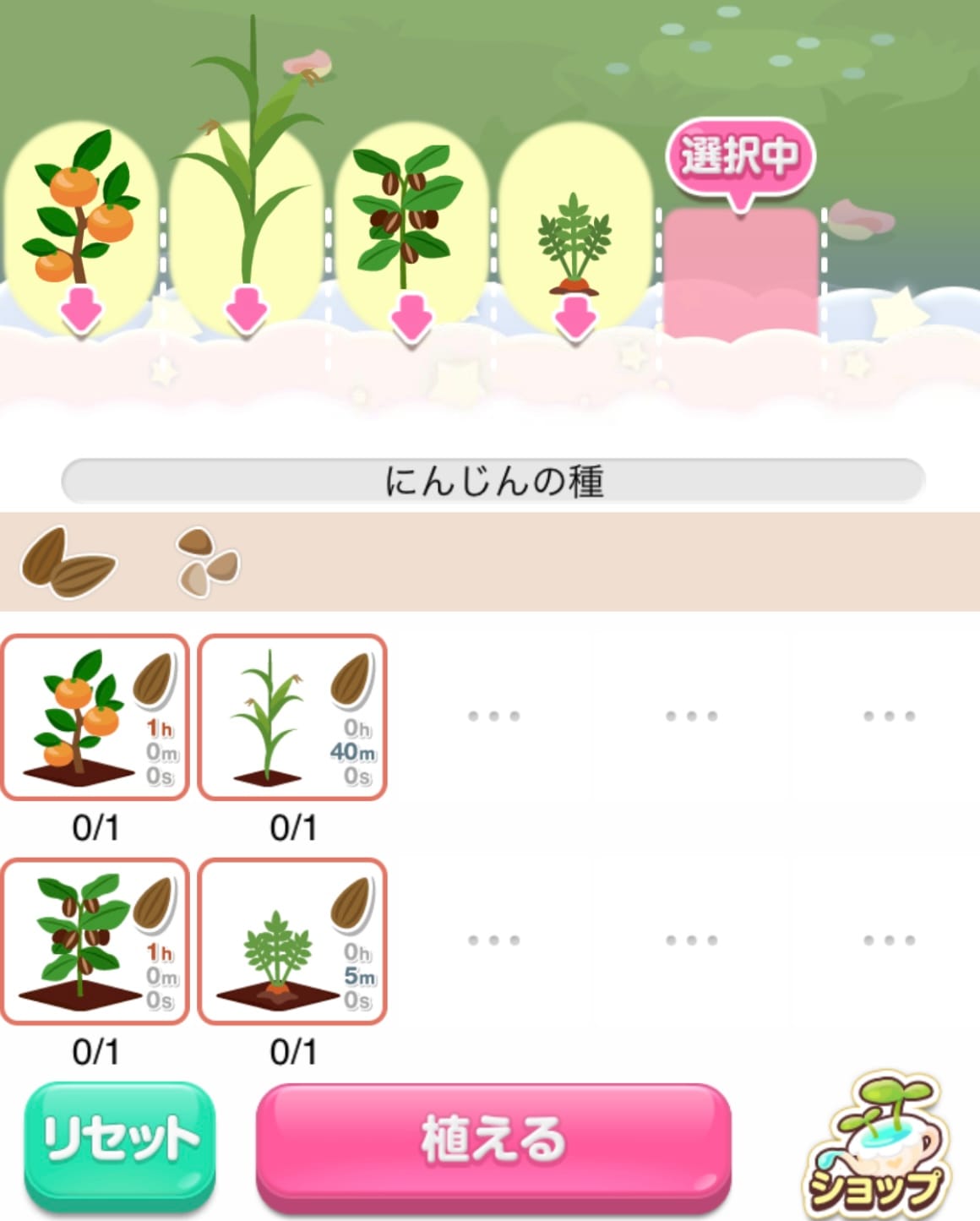Screen dimensions: 980x1221
Task: Select the orange tree seed card
Action: (x=95, y=717)
